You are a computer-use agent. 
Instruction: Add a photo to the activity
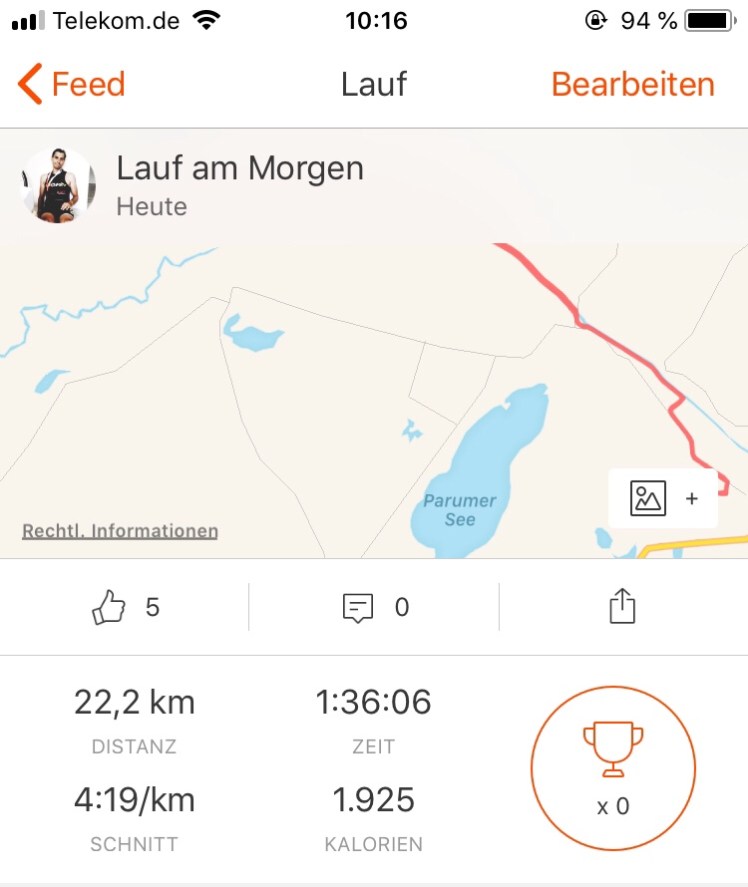(662, 497)
